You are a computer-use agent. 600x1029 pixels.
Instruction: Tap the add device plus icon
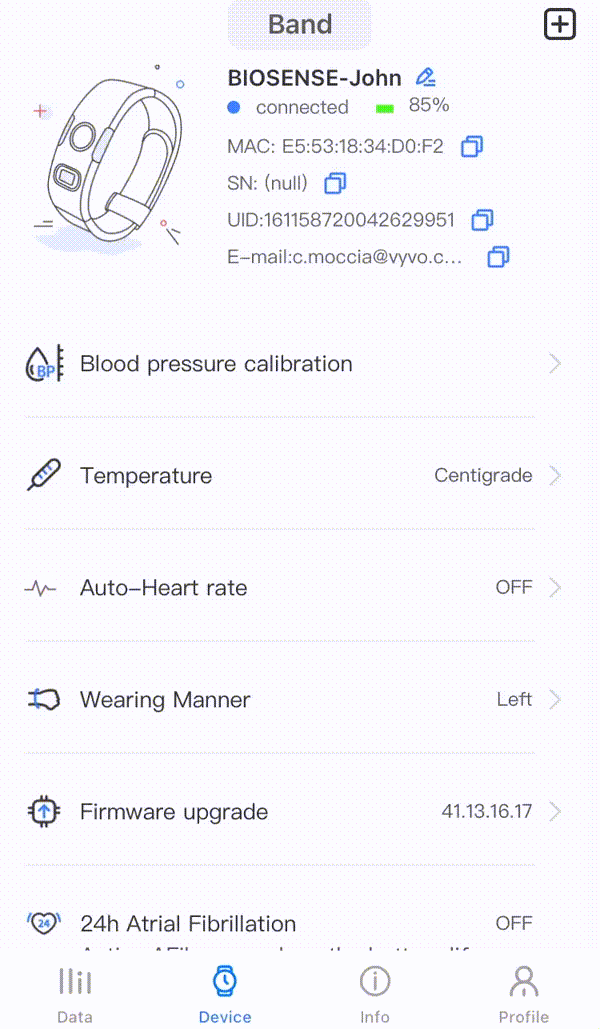coord(560,25)
